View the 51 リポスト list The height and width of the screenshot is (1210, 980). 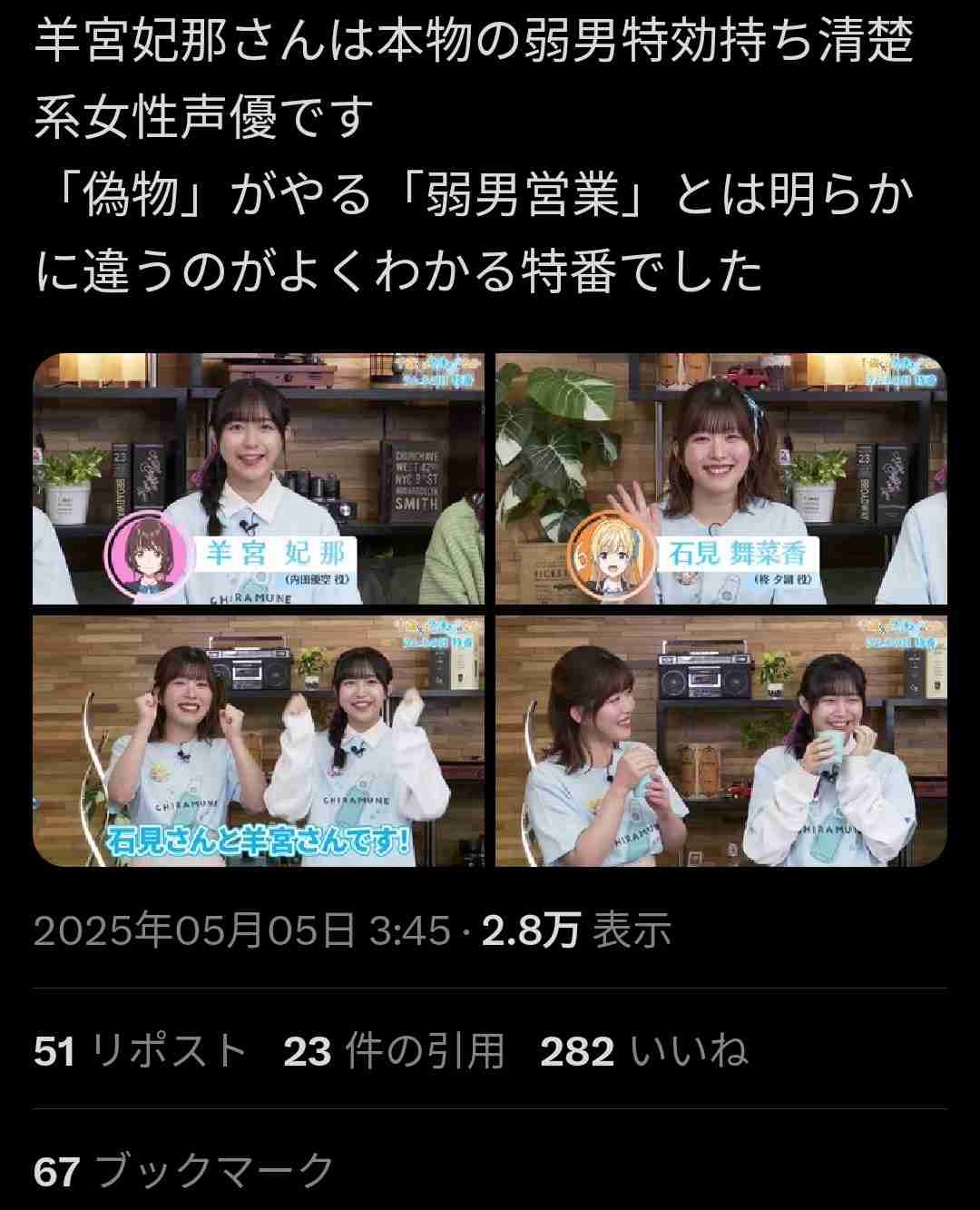click(x=141, y=1052)
